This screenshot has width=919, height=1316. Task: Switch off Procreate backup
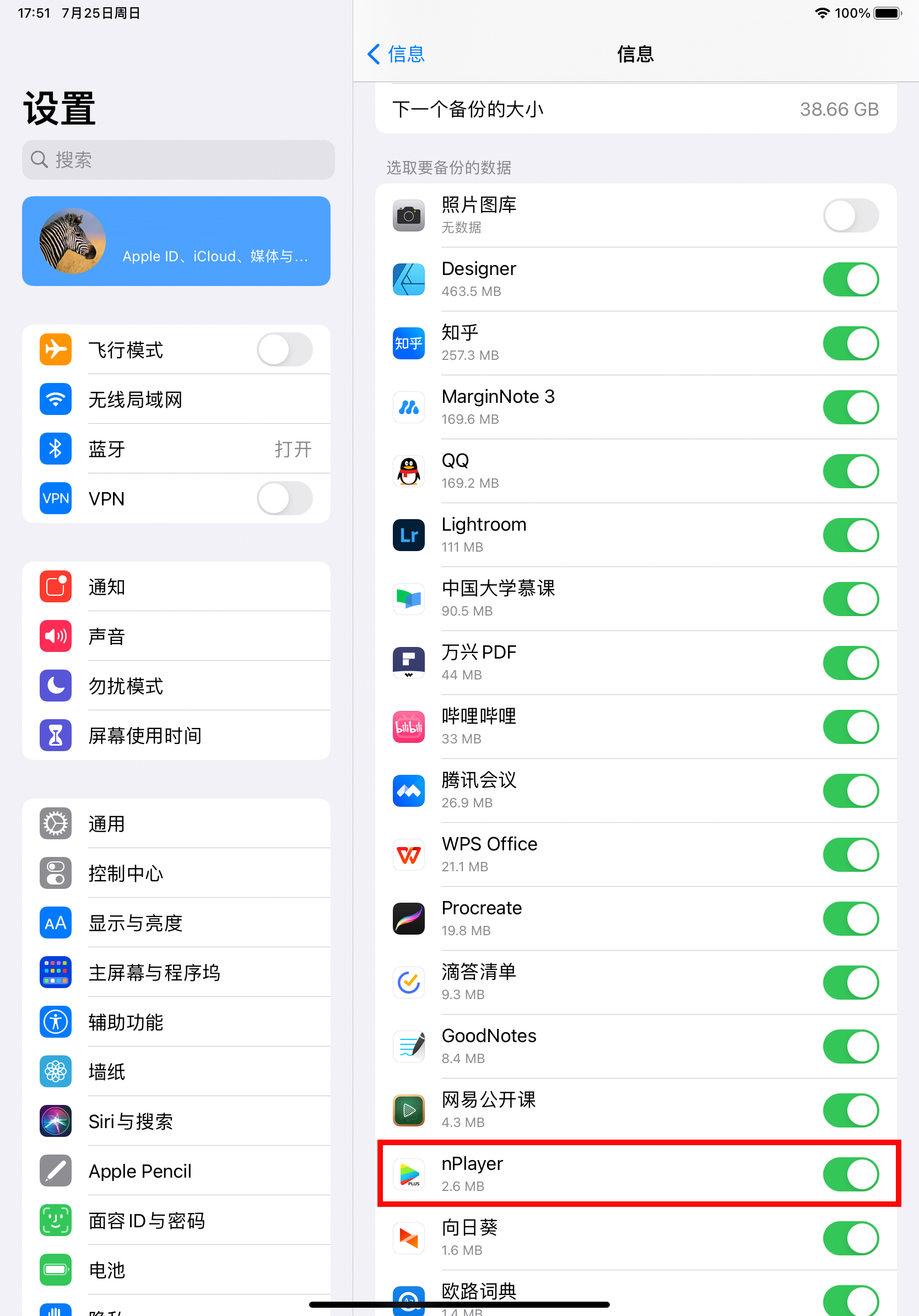point(850,918)
